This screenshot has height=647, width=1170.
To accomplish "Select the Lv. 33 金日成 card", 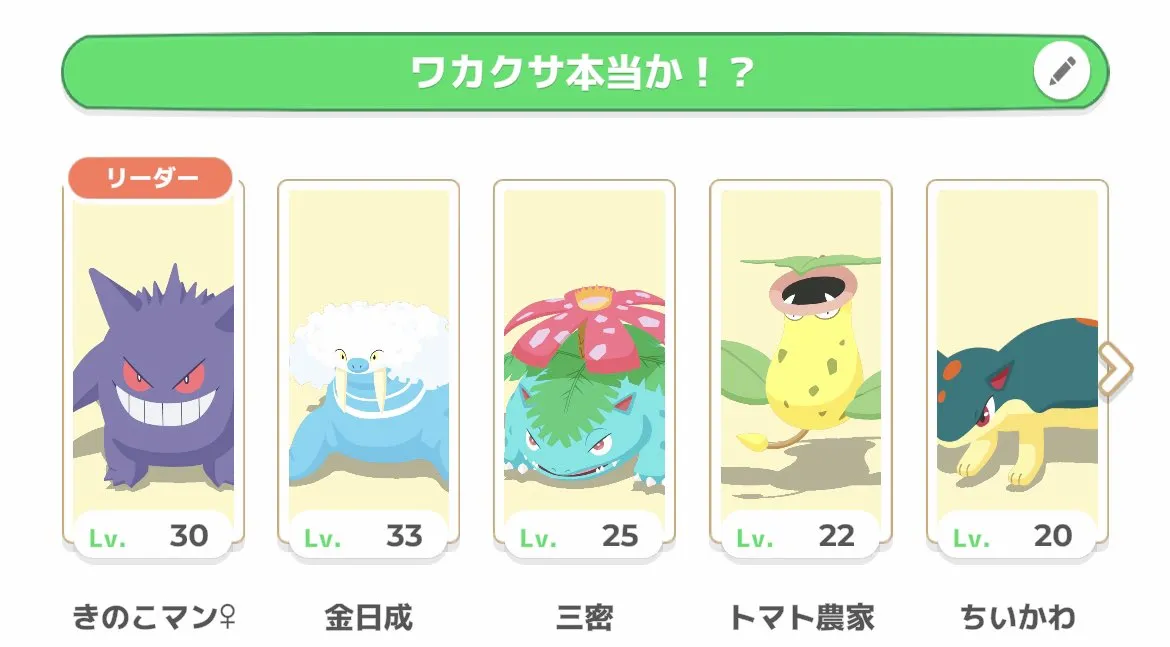I will click(368, 370).
